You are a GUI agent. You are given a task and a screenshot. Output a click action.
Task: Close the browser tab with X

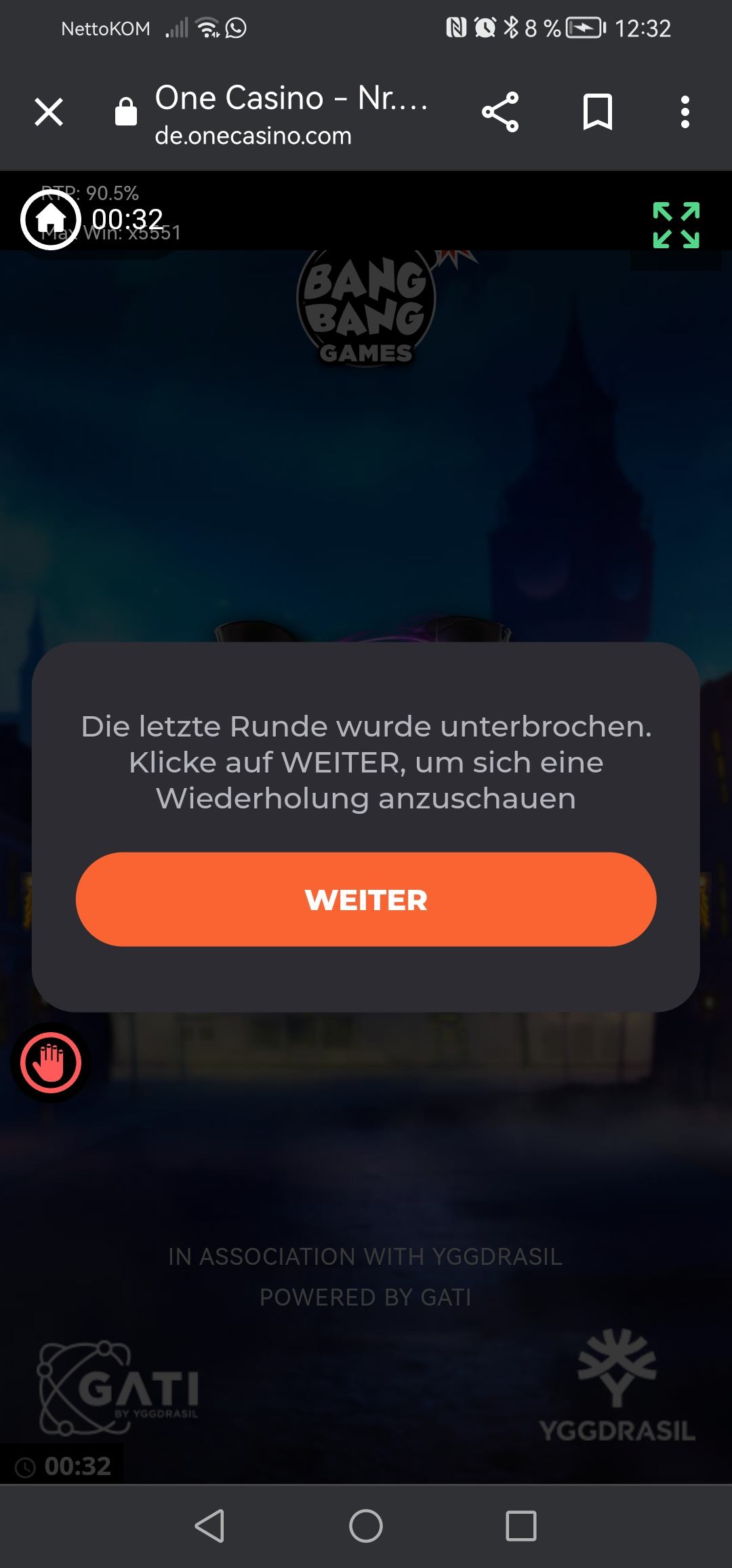click(x=49, y=112)
